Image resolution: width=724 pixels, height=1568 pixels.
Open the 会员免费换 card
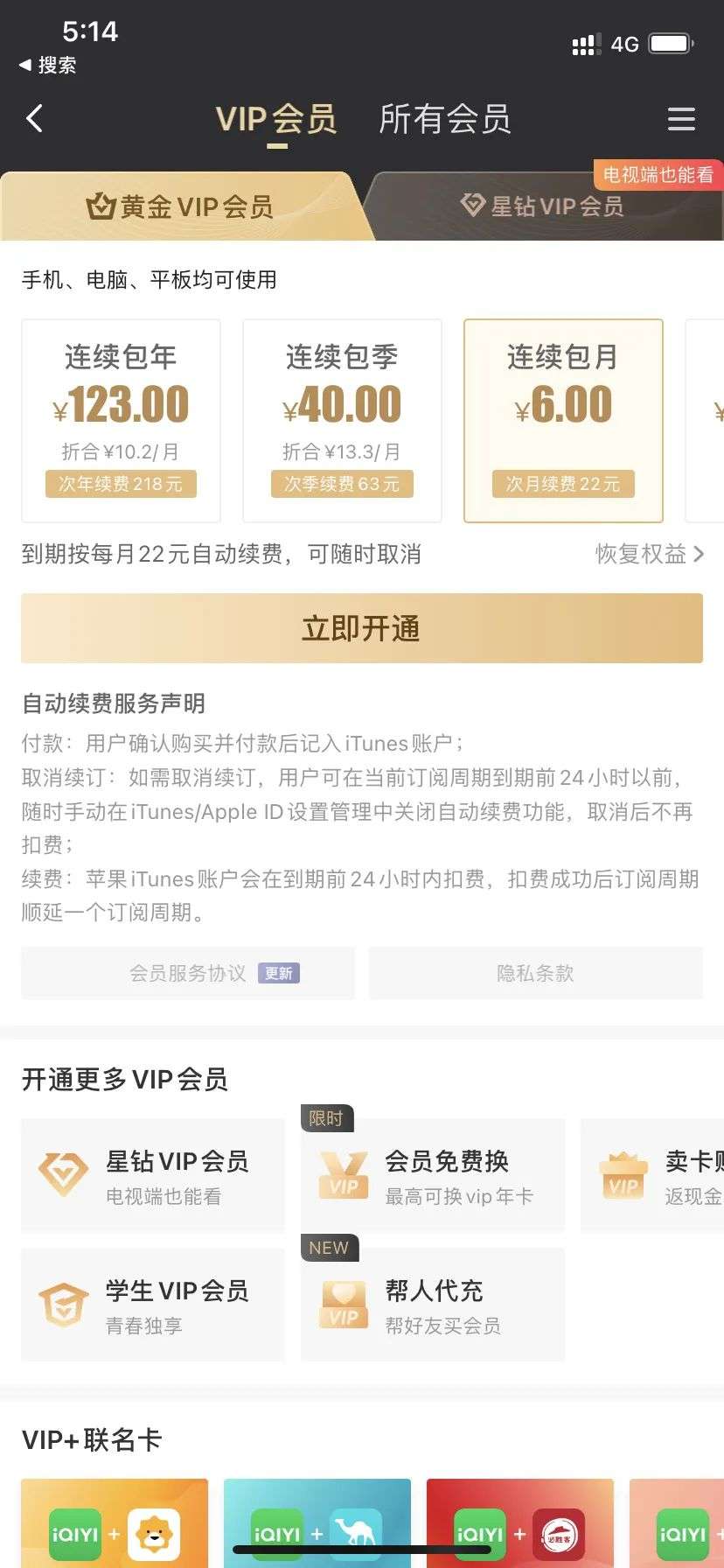pyautogui.click(x=433, y=1175)
